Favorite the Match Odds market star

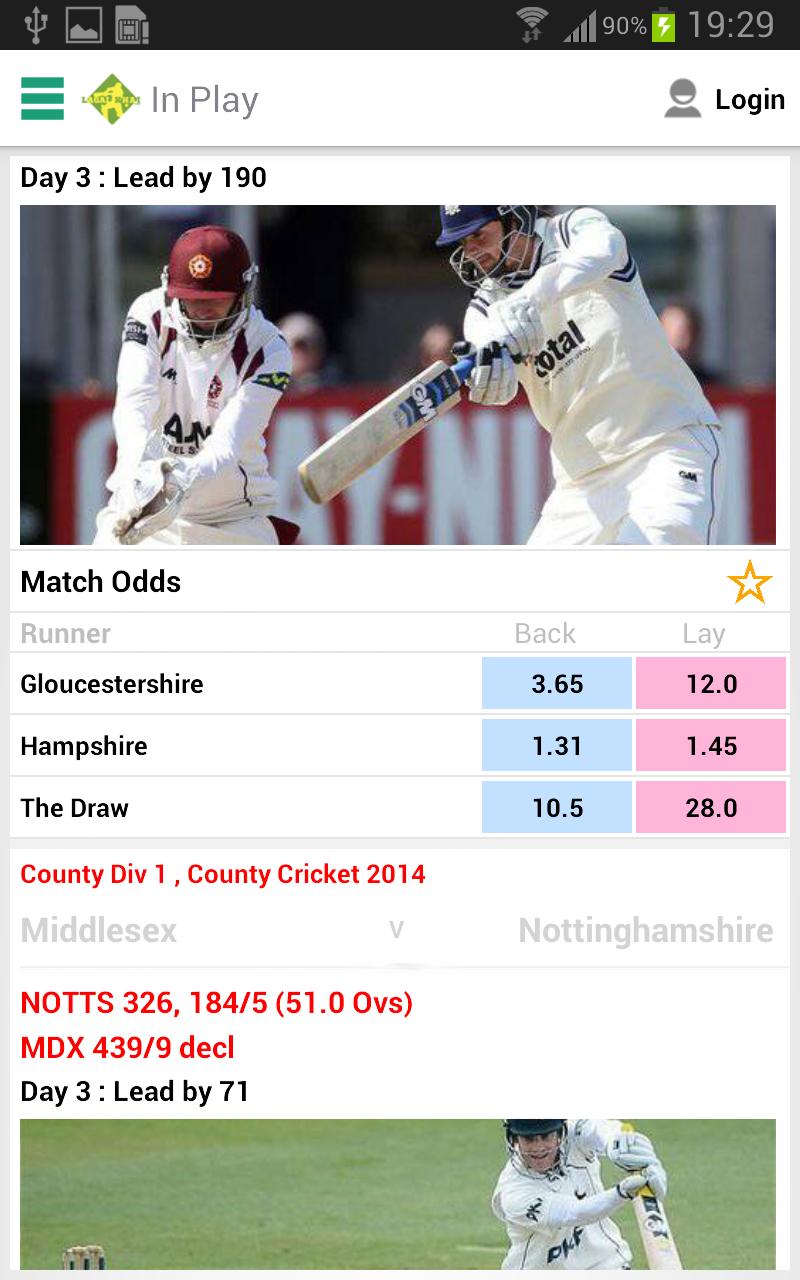749,582
